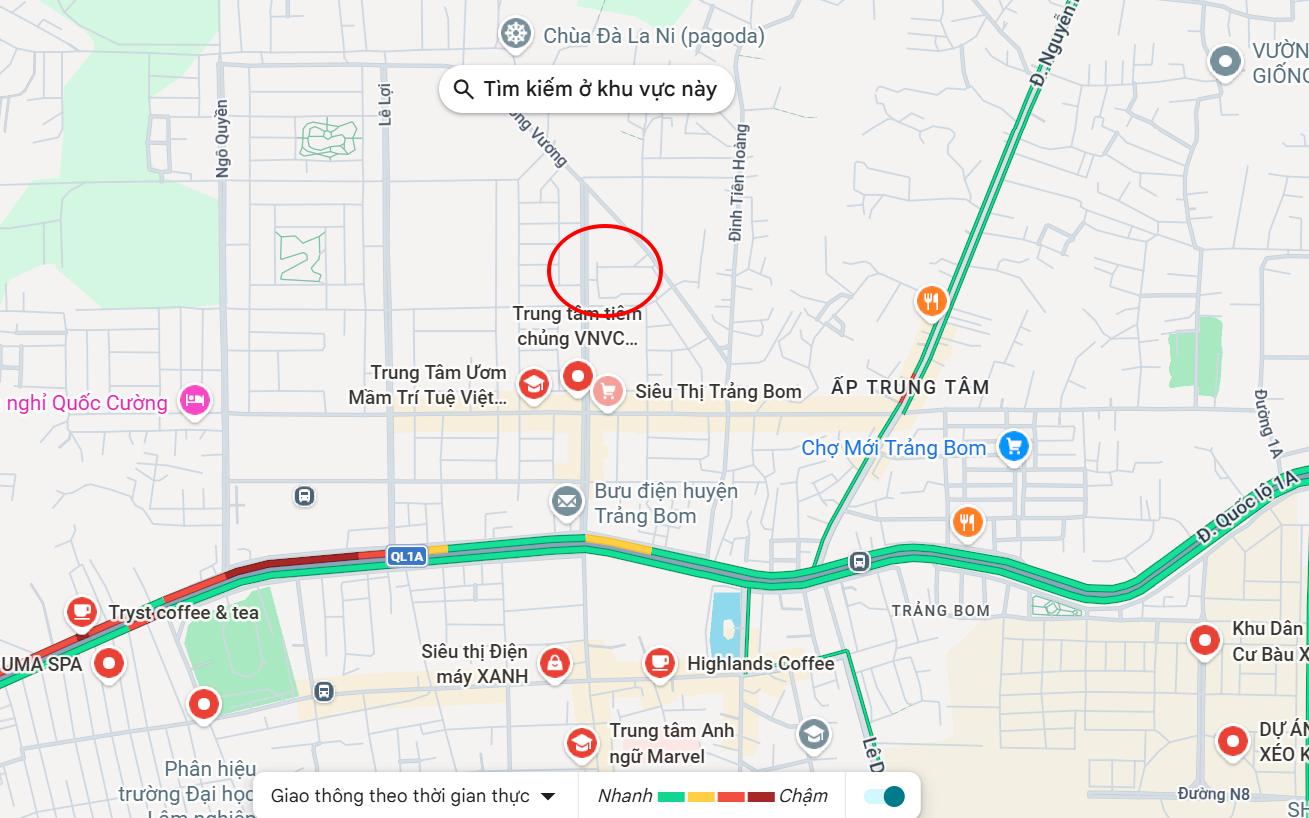Select Trung Tâm Ươm Mầm Trí Tuệ Việt marker
This screenshot has width=1309, height=818.
(534, 384)
